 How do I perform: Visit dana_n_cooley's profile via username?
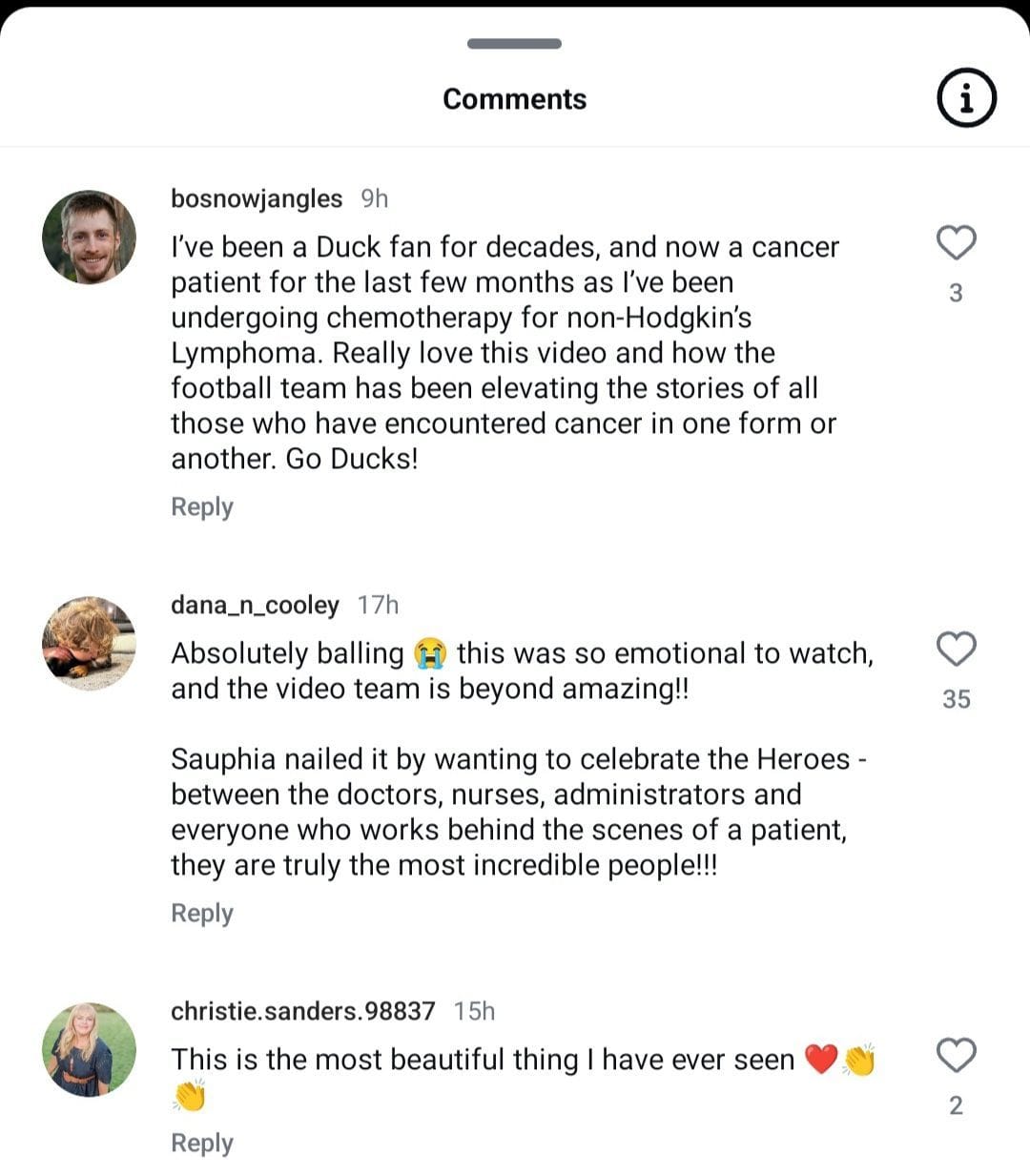coord(255,605)
